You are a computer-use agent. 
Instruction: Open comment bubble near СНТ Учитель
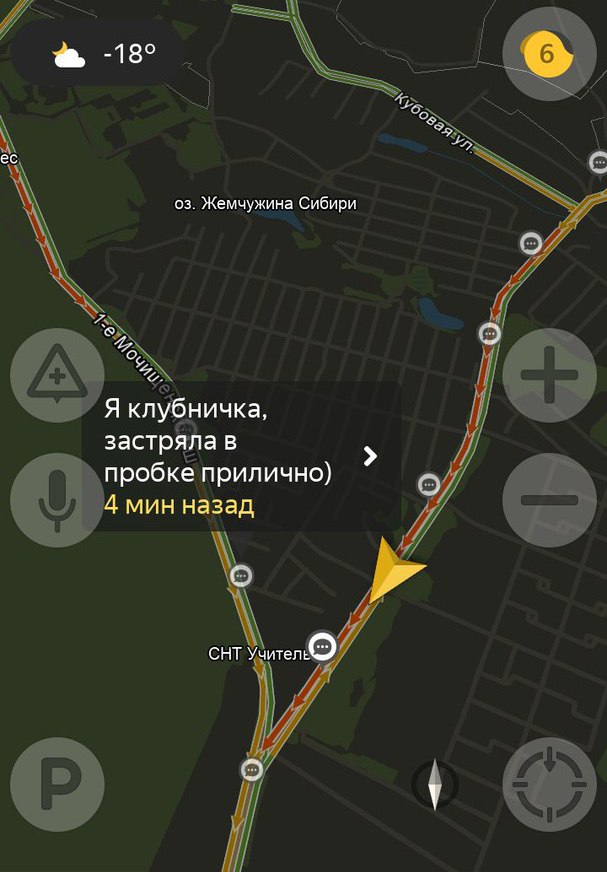(322, 647)
